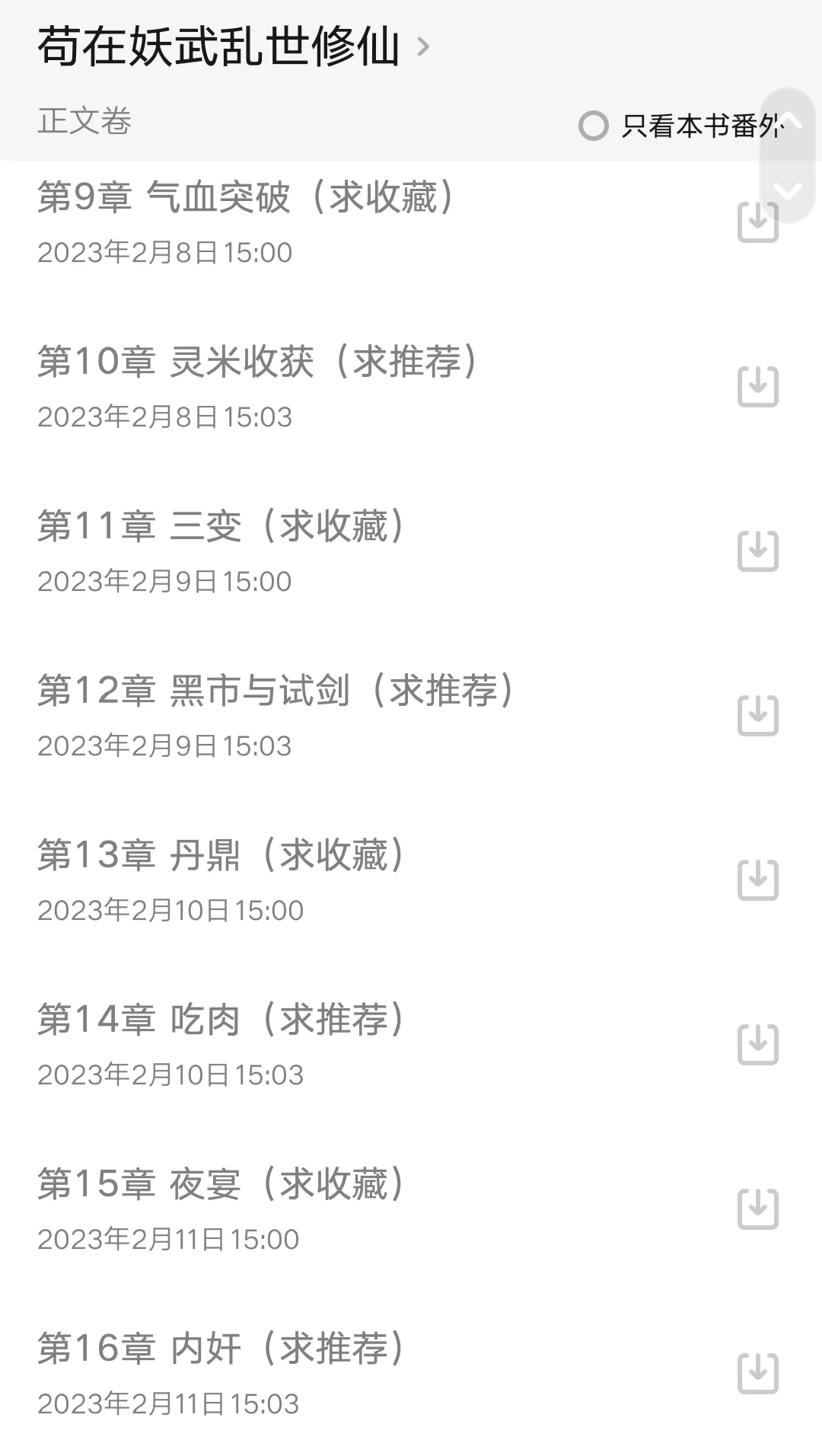Open 第14章 吃肉
The image size is (822, 1456).
[x=221, y=1020]
